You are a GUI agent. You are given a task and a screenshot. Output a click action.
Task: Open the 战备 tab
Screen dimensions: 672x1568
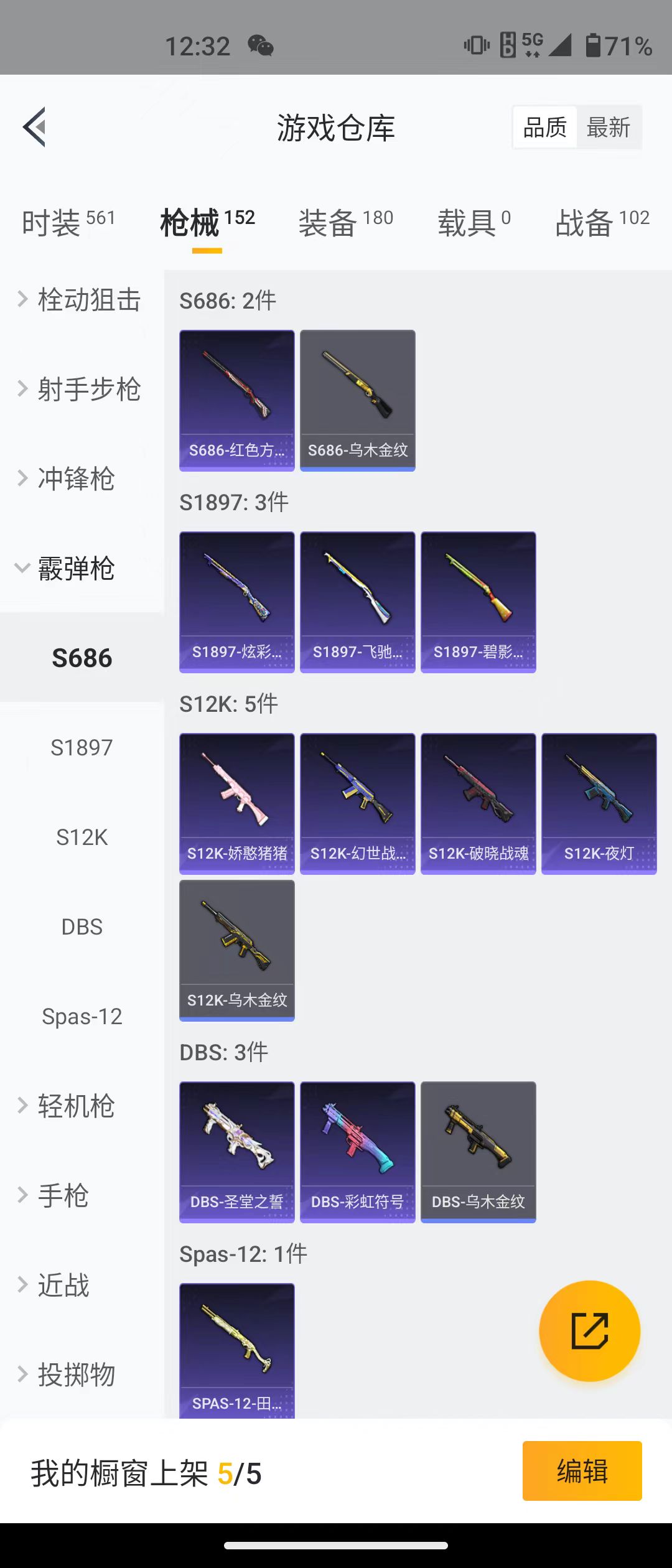pos(602,222)
